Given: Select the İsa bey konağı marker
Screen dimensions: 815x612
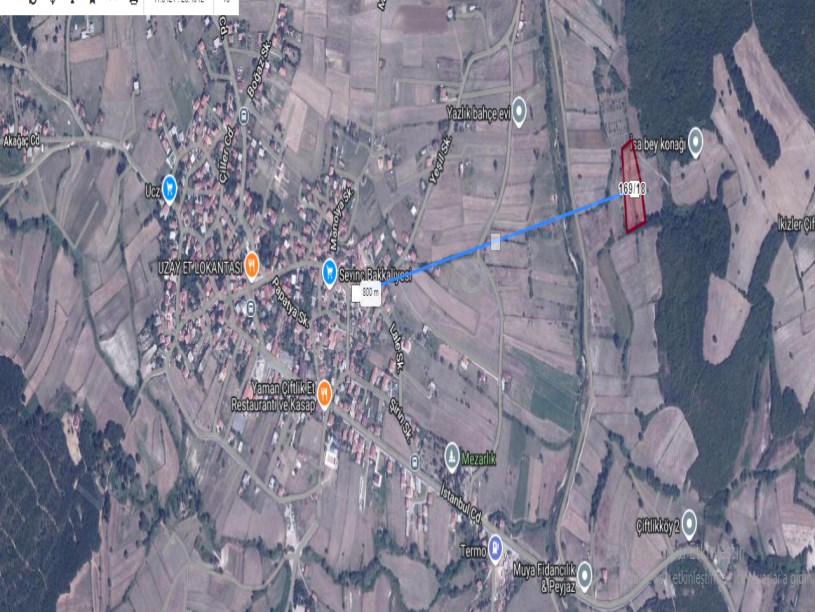Looking at the screenshot, I should pyautogui.click(x=696, y=142).
